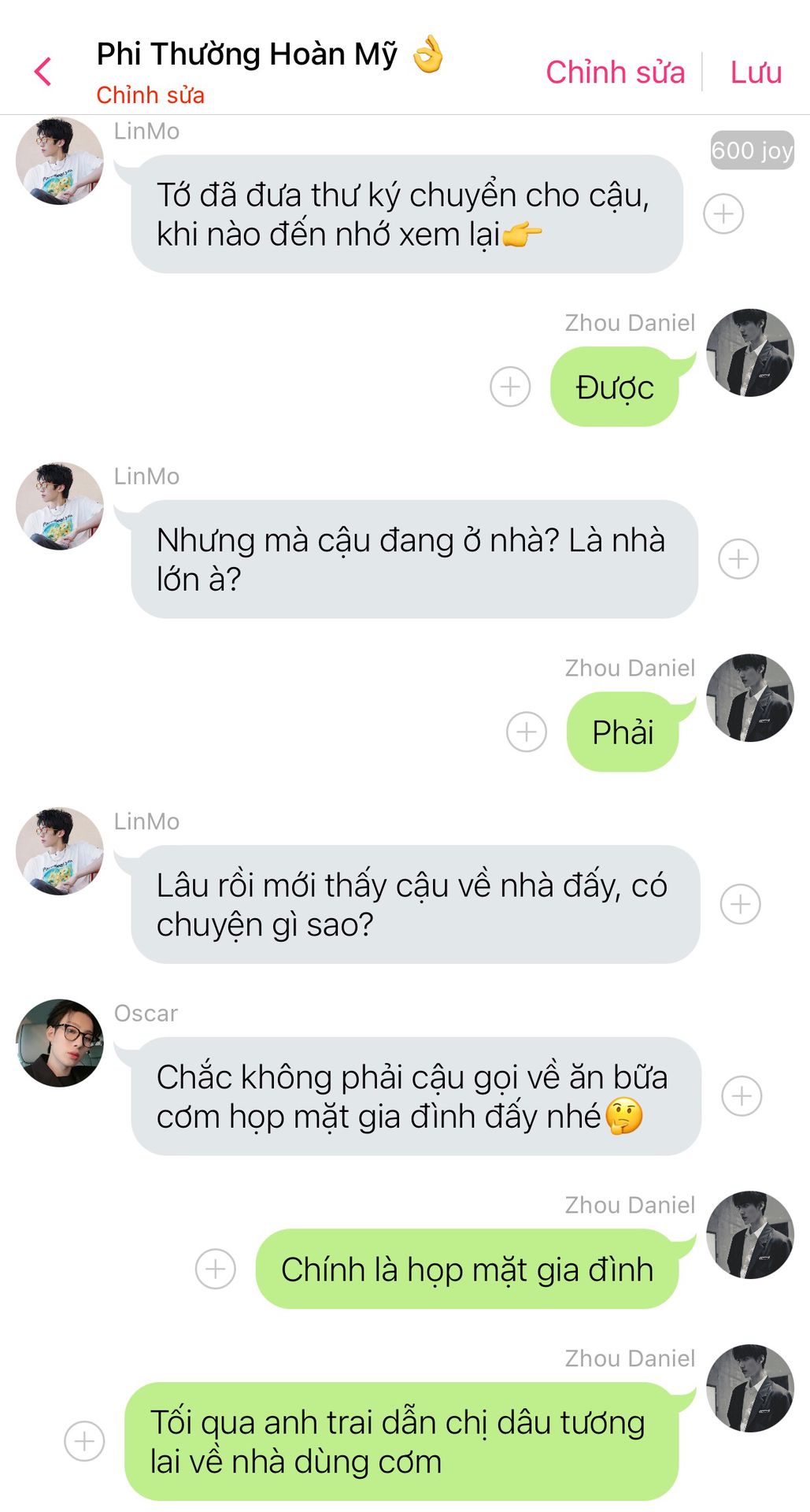Tap plus icon beside Oscar's message
This screenshot has width=810, height=1512.
pyautogui.click(x=742, y=1096)
